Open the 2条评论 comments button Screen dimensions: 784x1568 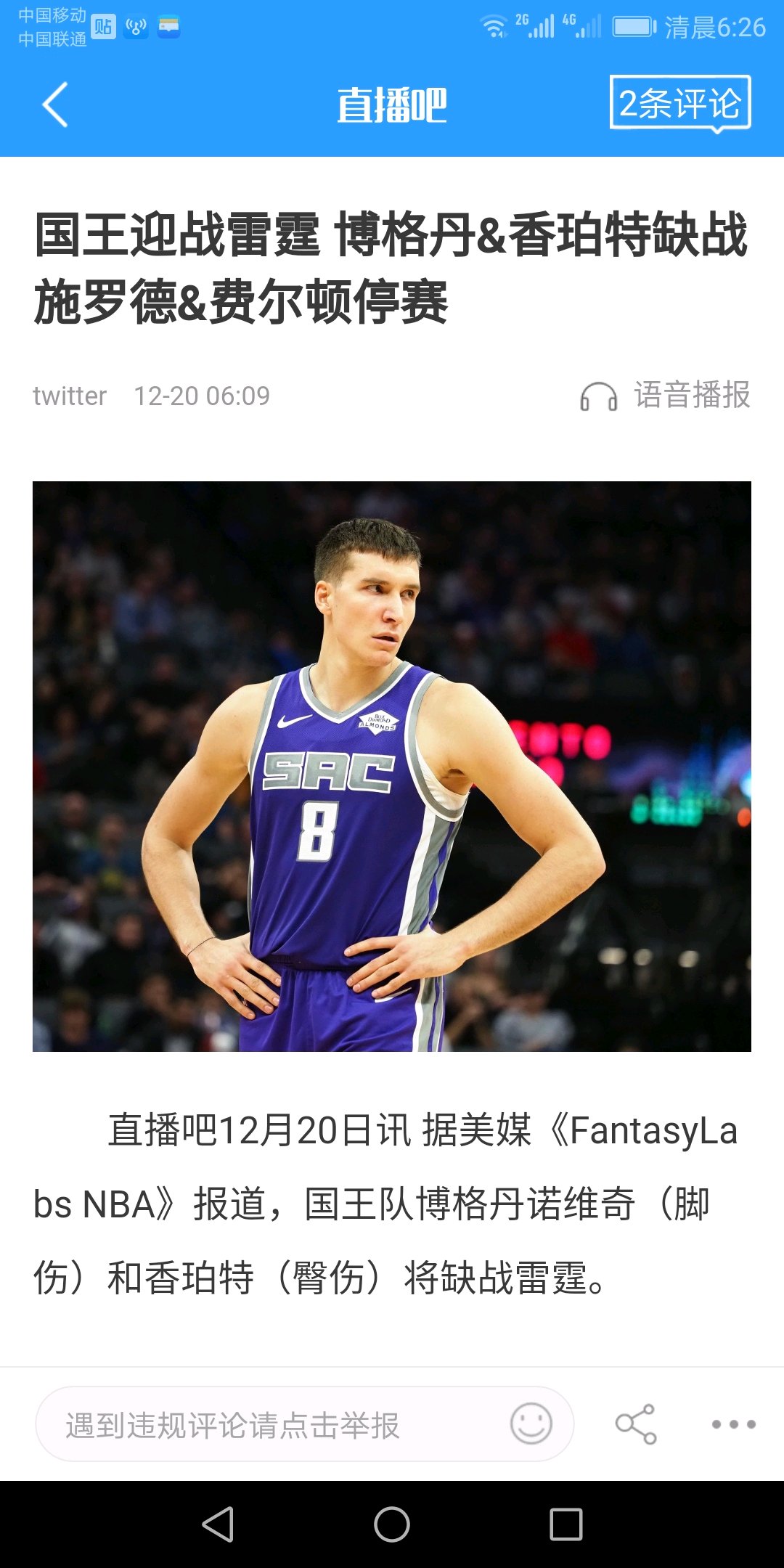680,104
